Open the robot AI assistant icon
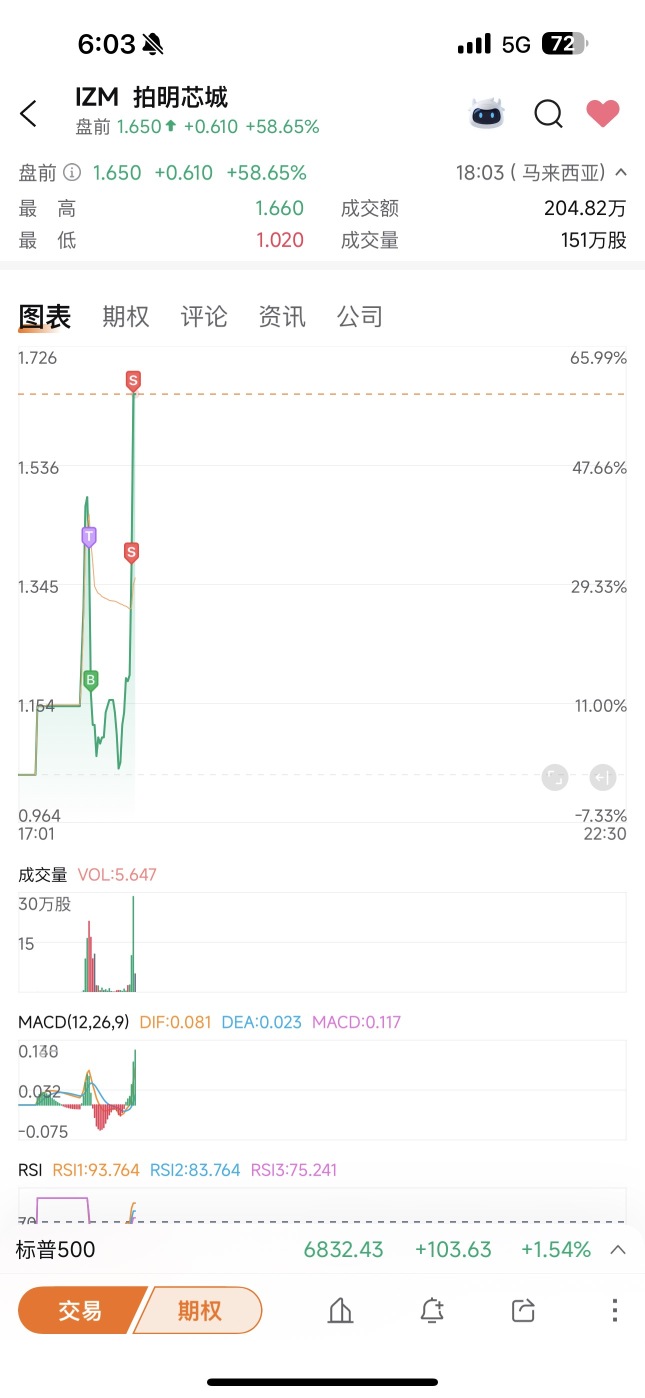 488,114
